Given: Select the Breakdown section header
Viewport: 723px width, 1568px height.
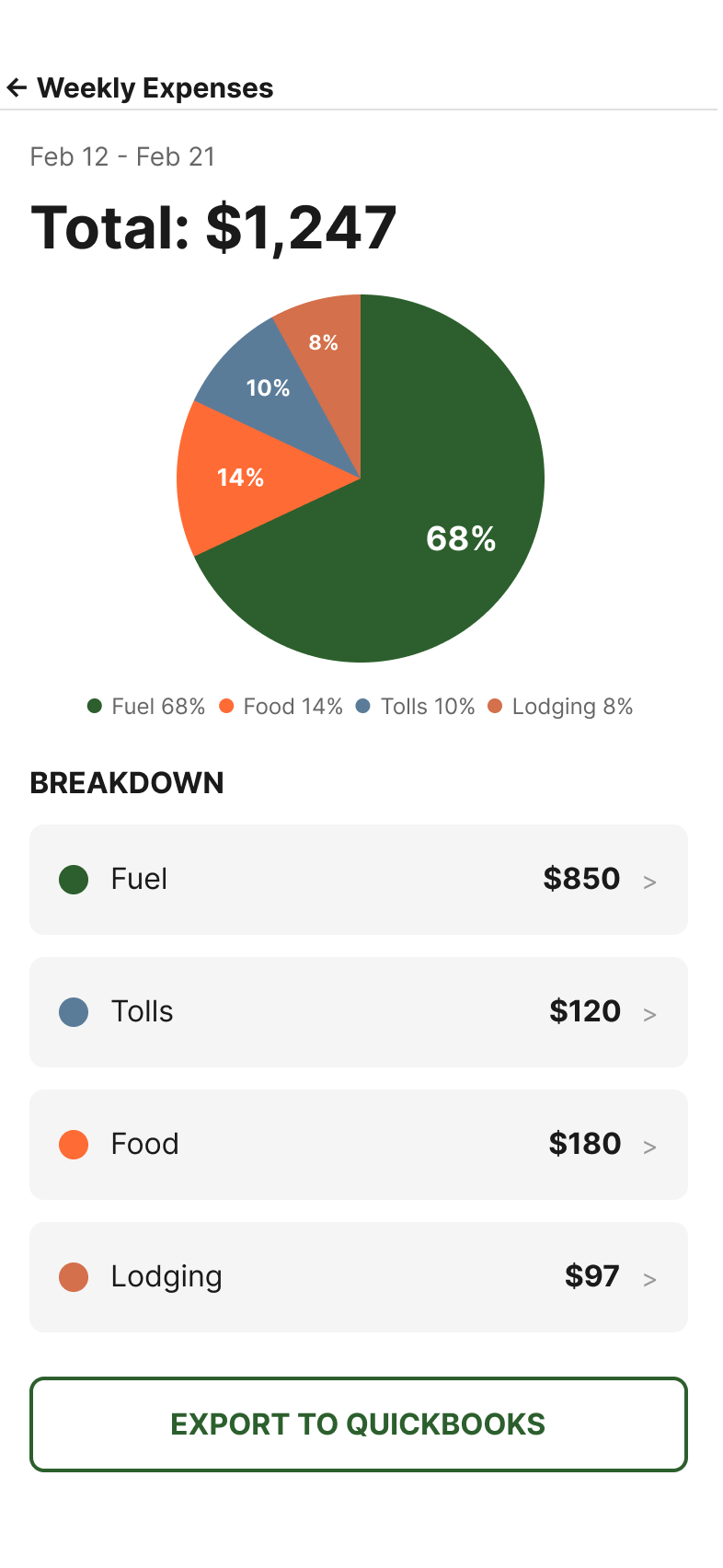Looking at the screenshot, I should click(127, 783).
